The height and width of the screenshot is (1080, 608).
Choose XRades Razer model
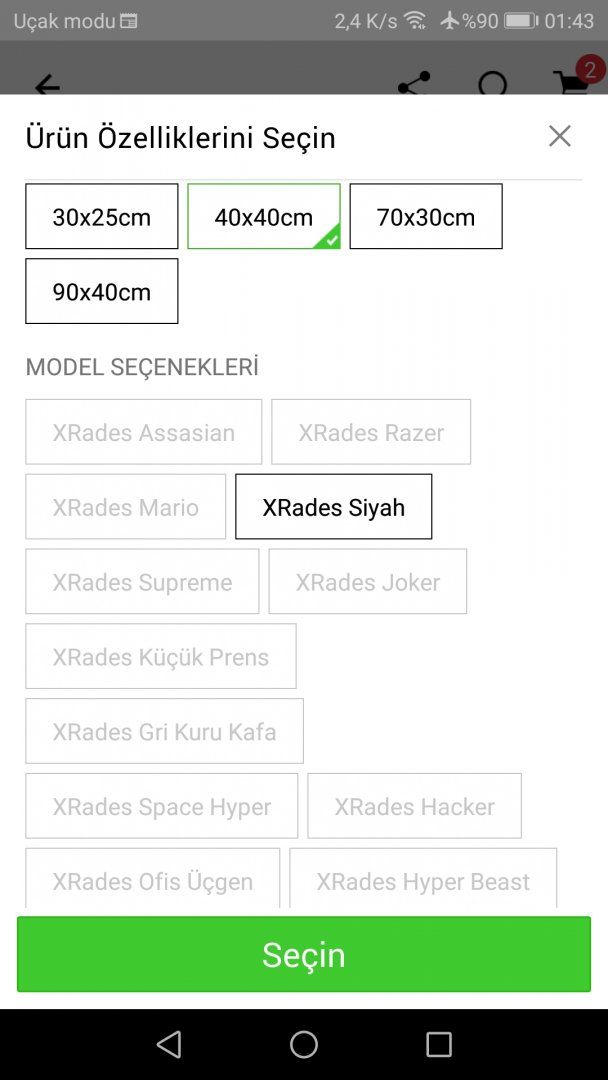click(371, 432)
